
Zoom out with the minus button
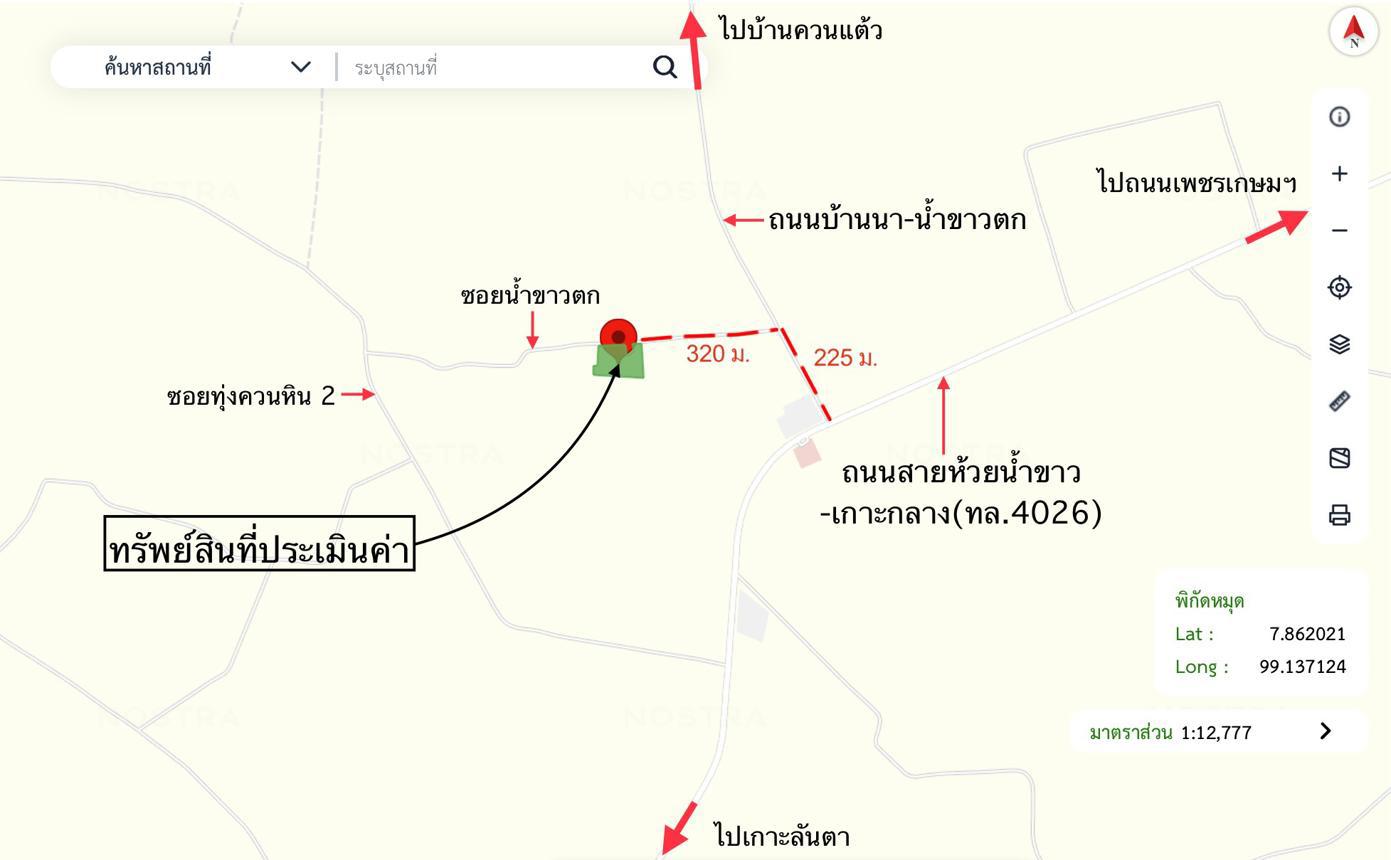coord(1339,231)
